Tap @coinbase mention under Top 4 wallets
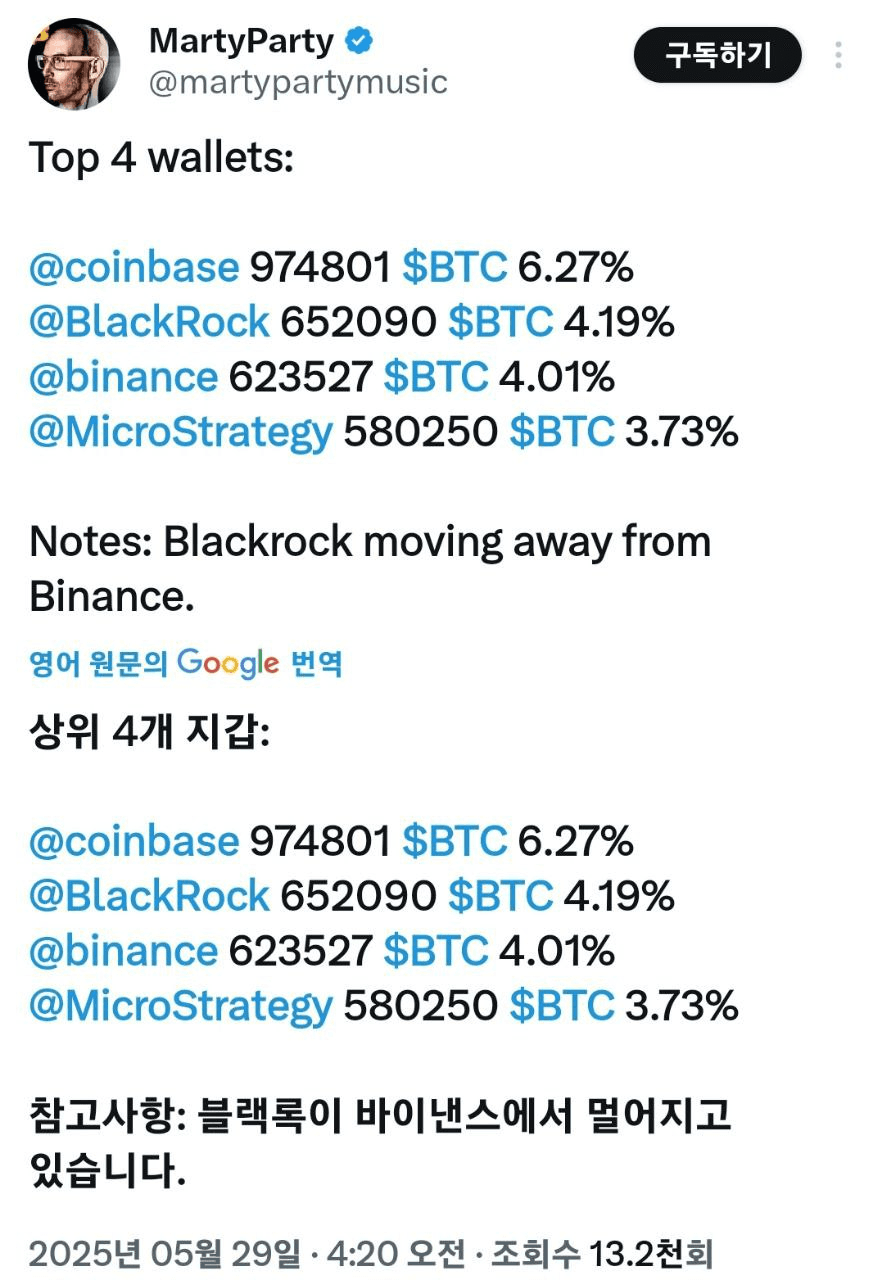This screenshot has width=884, height=1280. [x=134, y=268]
